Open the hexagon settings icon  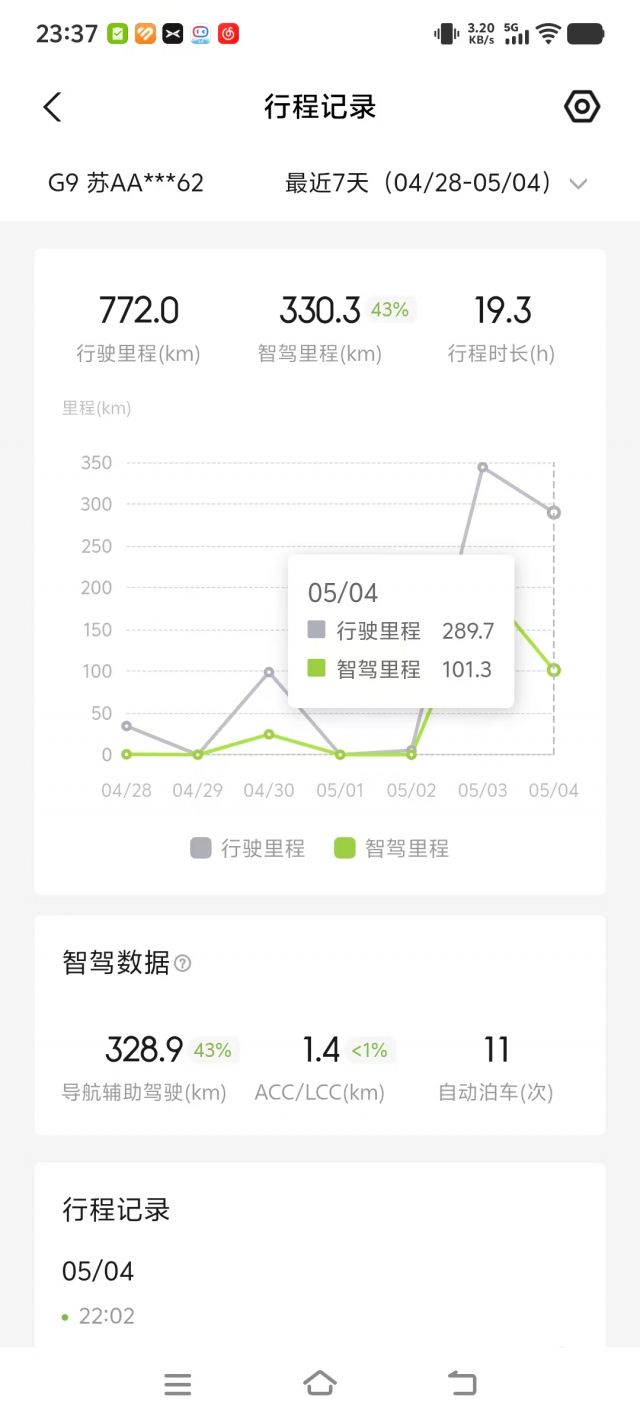click(582, 107)
